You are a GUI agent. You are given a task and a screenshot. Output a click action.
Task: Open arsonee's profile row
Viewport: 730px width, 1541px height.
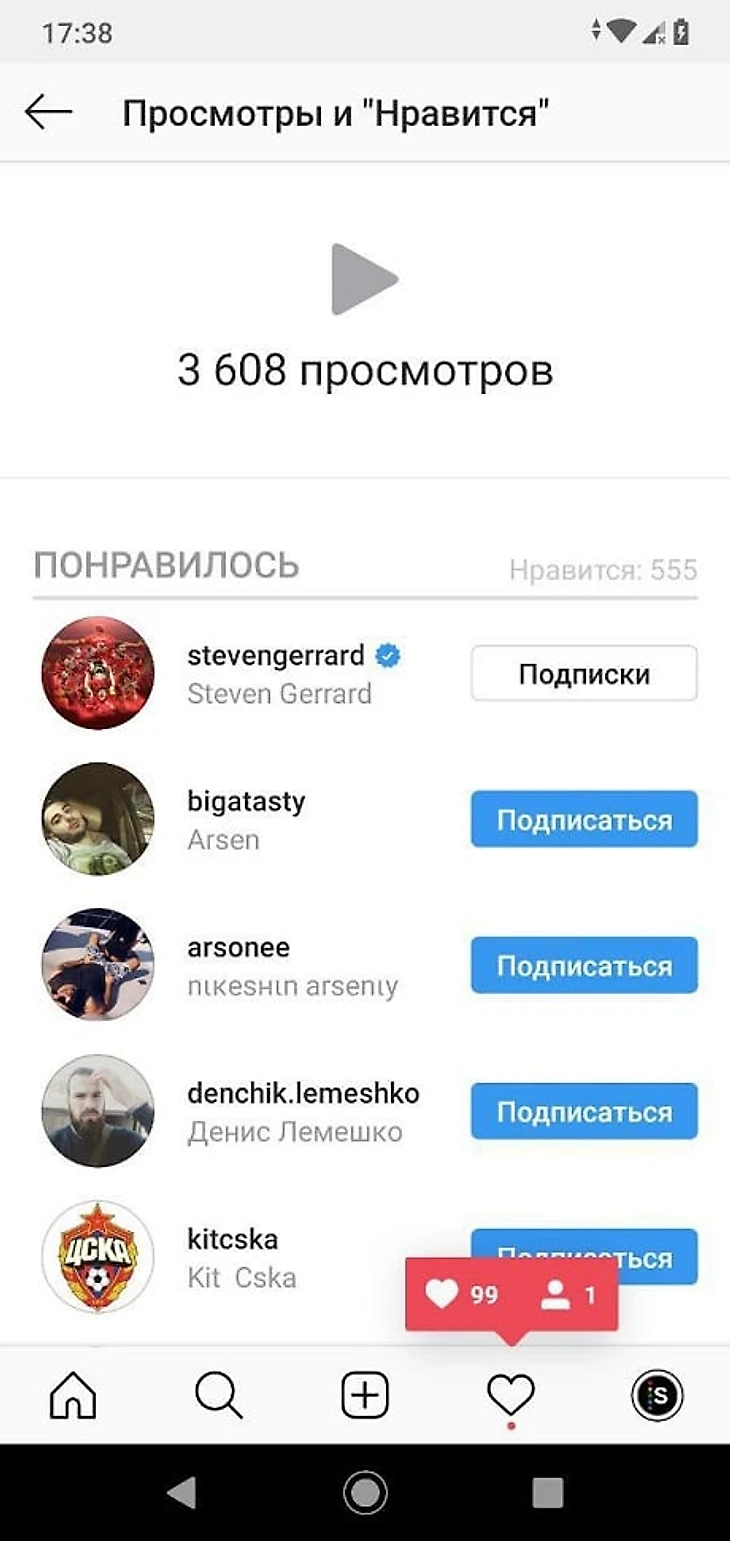pos(238,949)
